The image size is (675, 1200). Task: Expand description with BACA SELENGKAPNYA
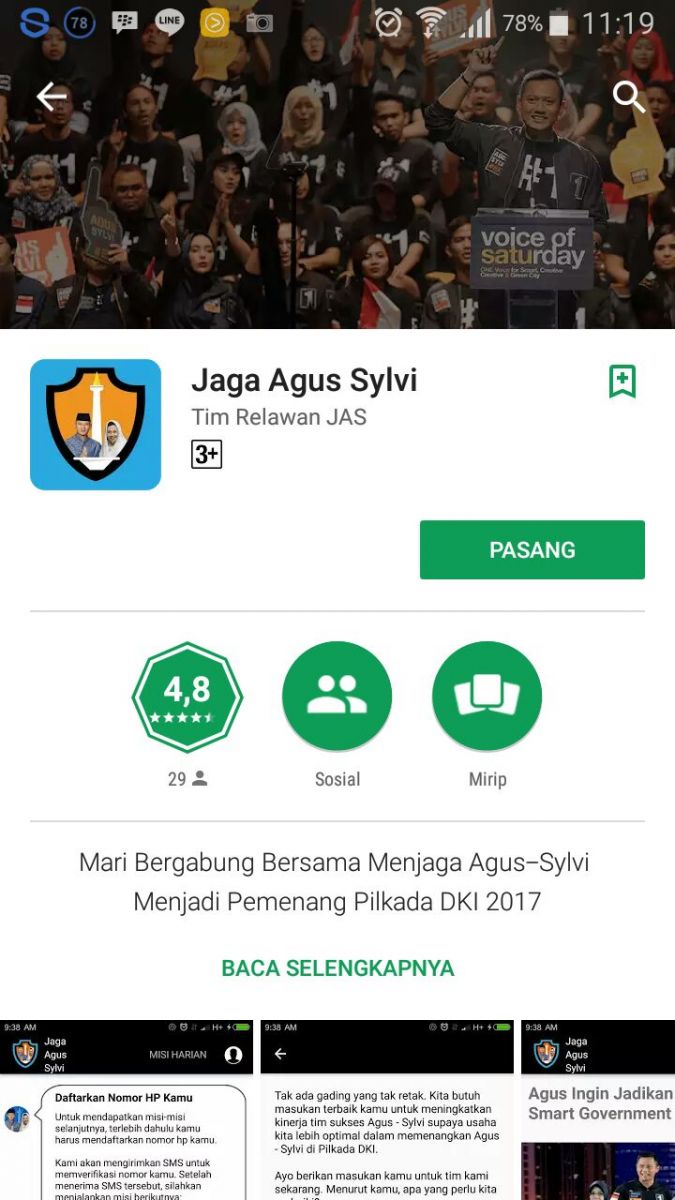(x=338, y=968)
